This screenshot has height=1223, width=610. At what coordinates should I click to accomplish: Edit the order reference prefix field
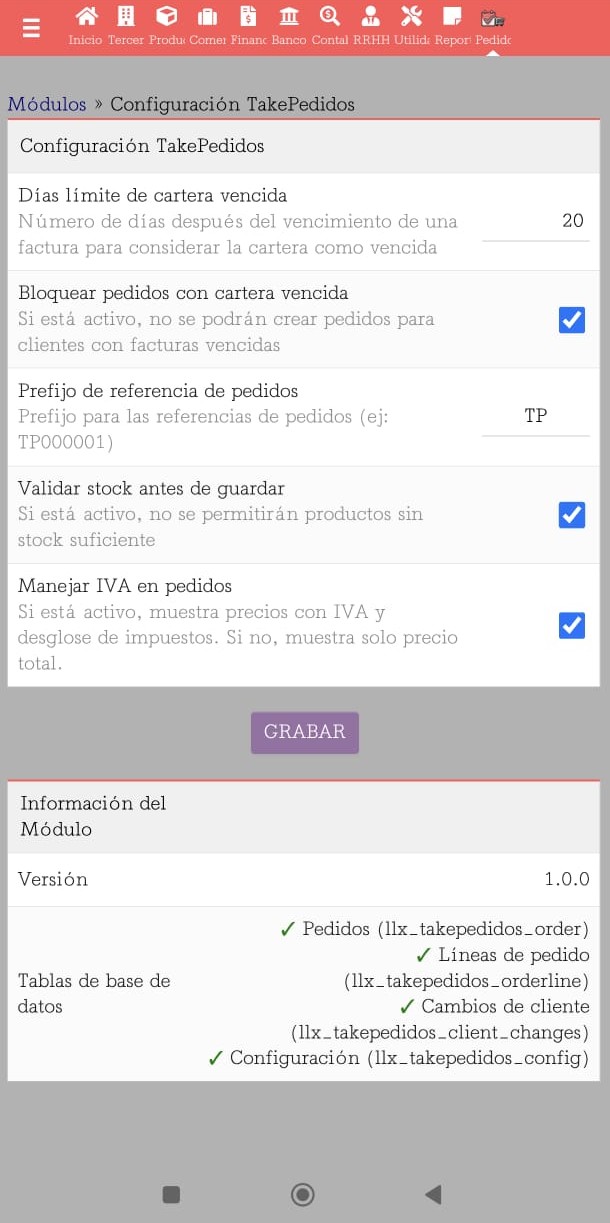536,416
